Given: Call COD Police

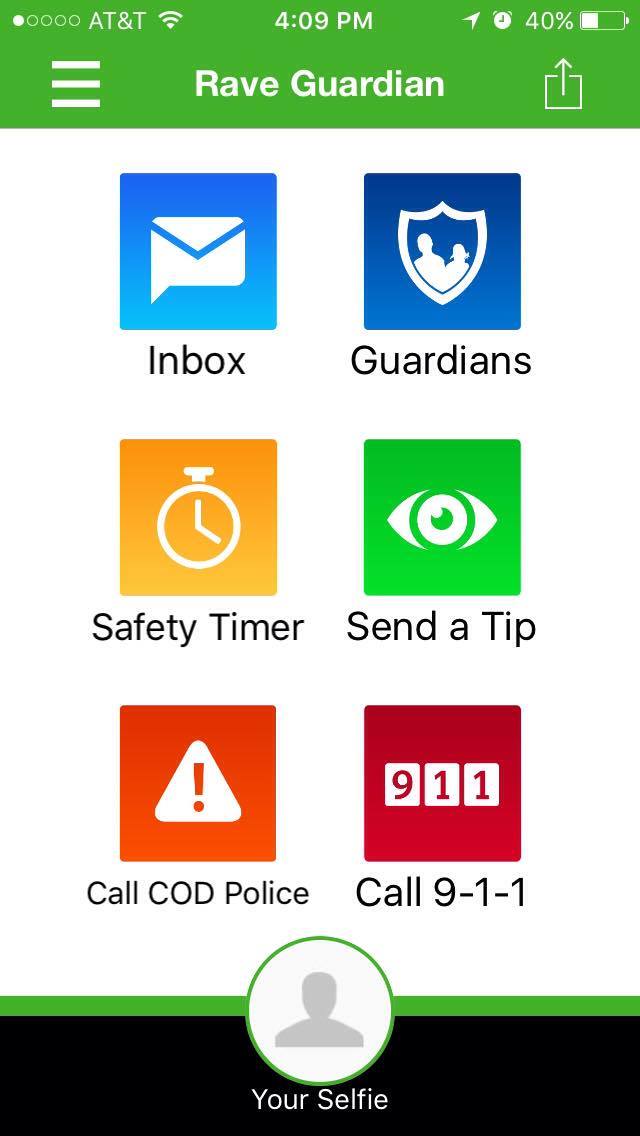Looking at the screenshot, I should point(198,783).
